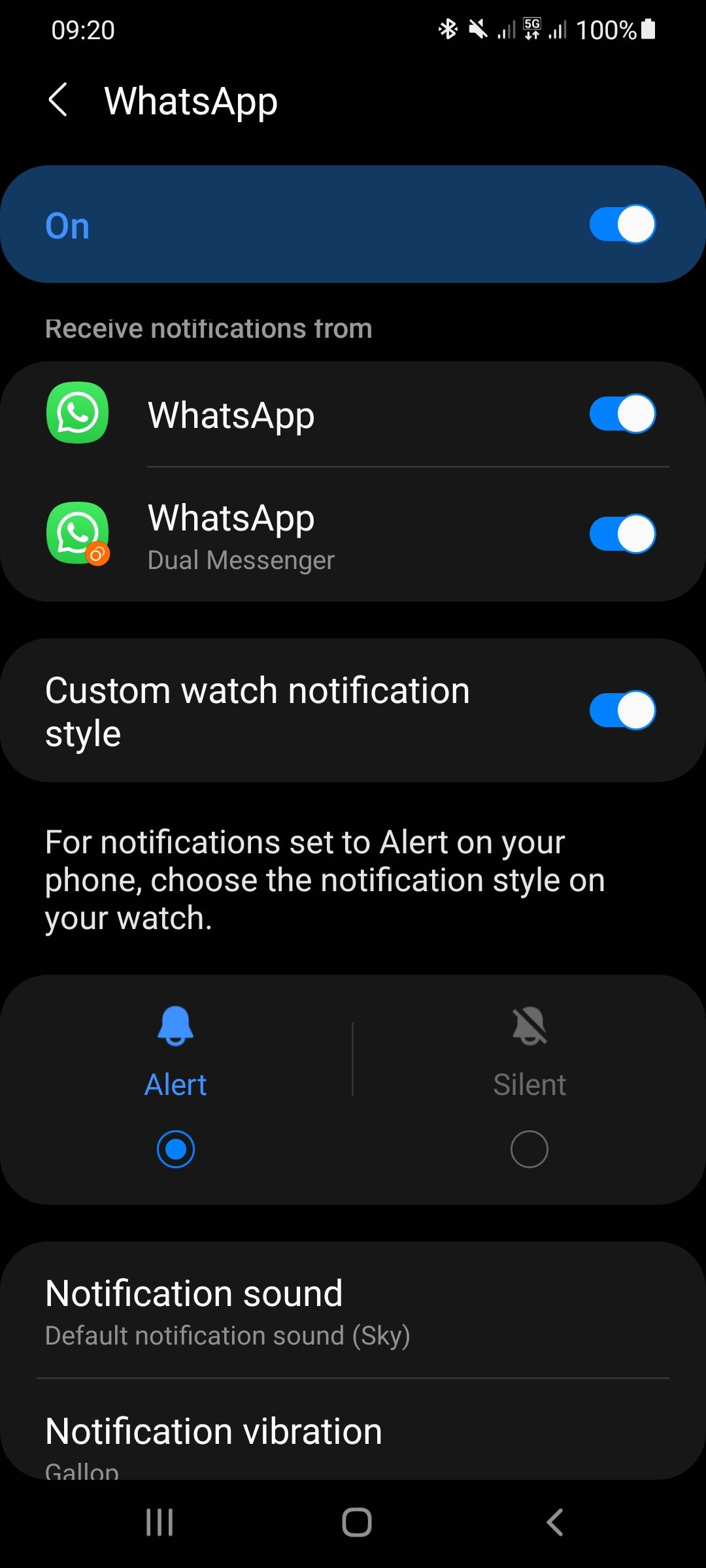Select the Silent radio button

point(529,1149)
